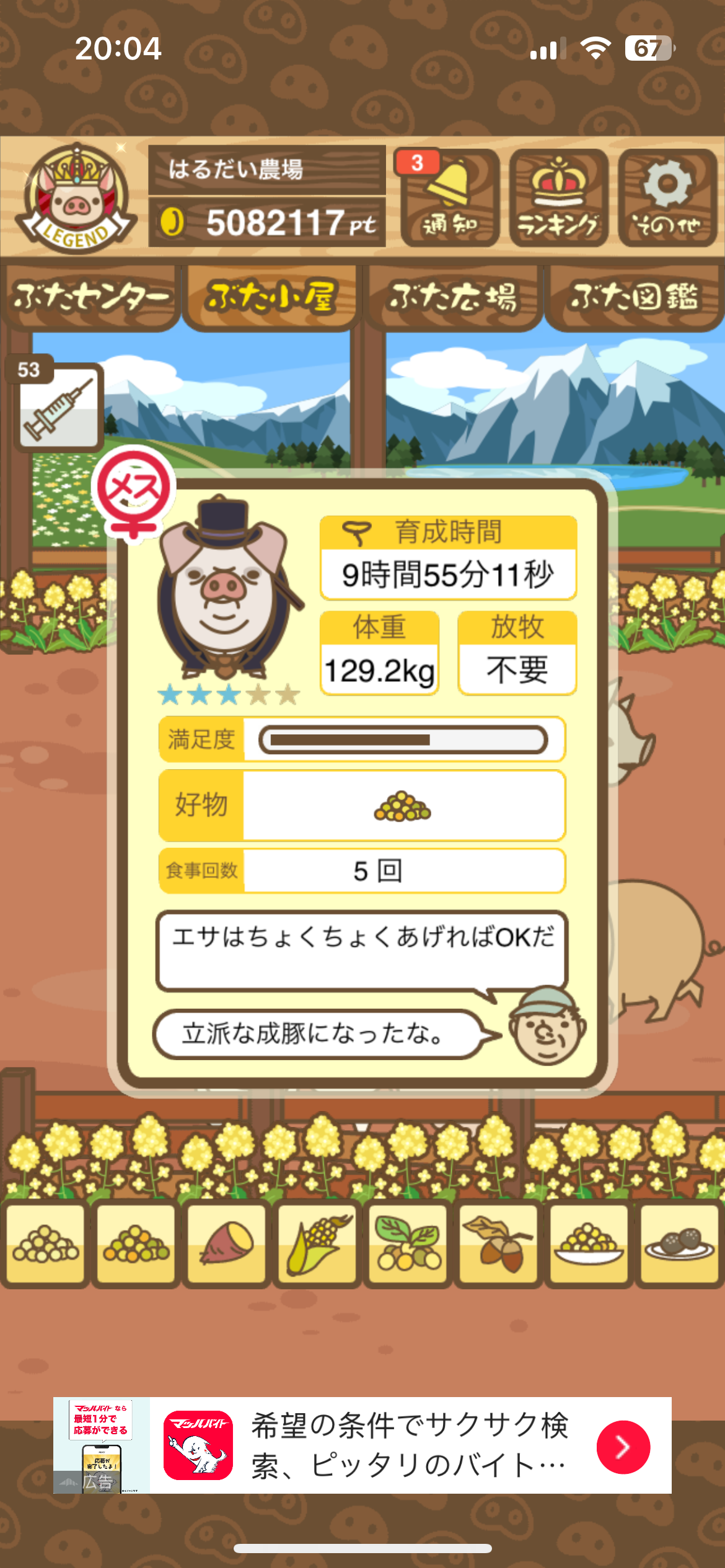Tap the red arrow on the ad banner
This screenshot has height=1568, width=725.
pos(623,1447)
